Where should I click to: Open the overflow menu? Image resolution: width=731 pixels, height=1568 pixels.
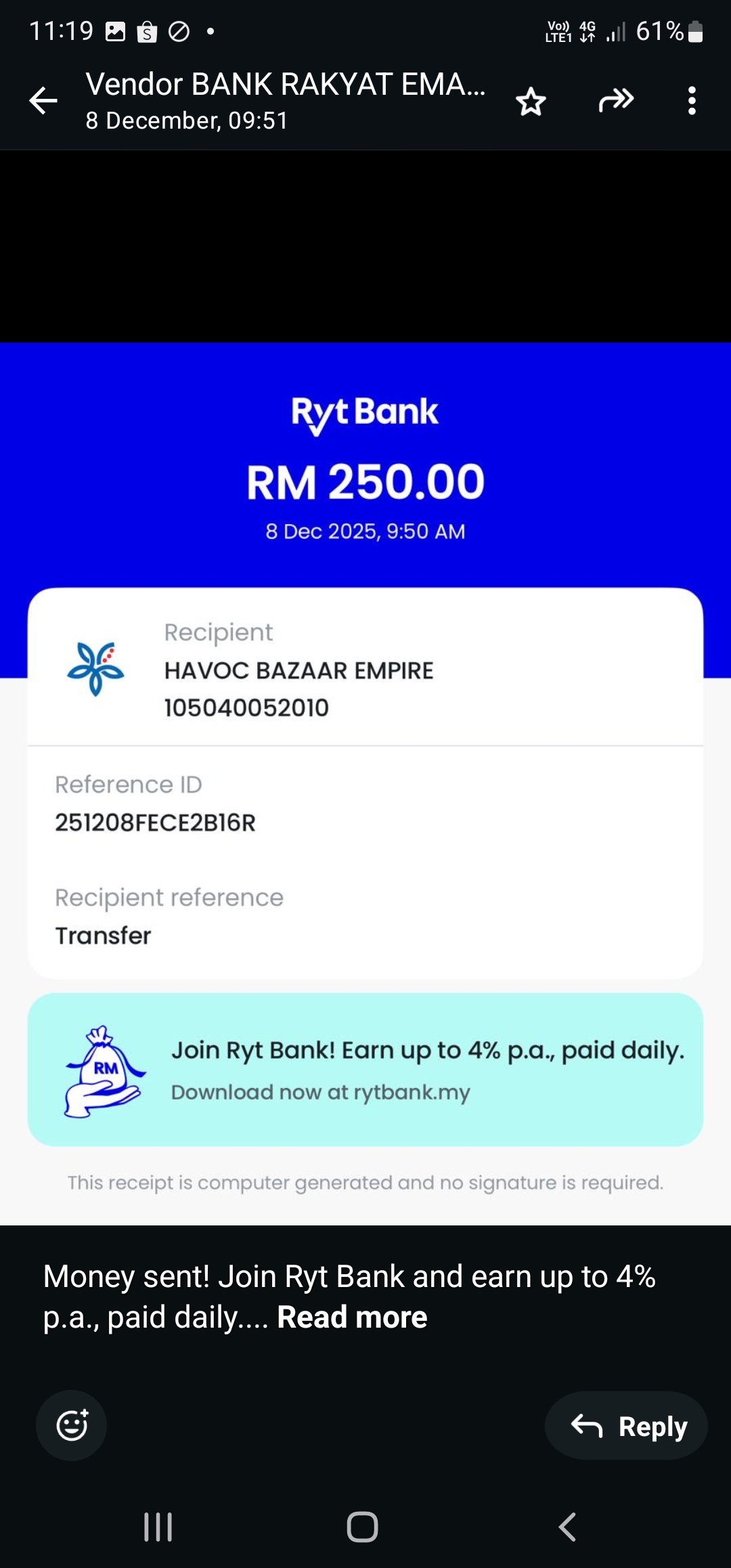[691, 101]
